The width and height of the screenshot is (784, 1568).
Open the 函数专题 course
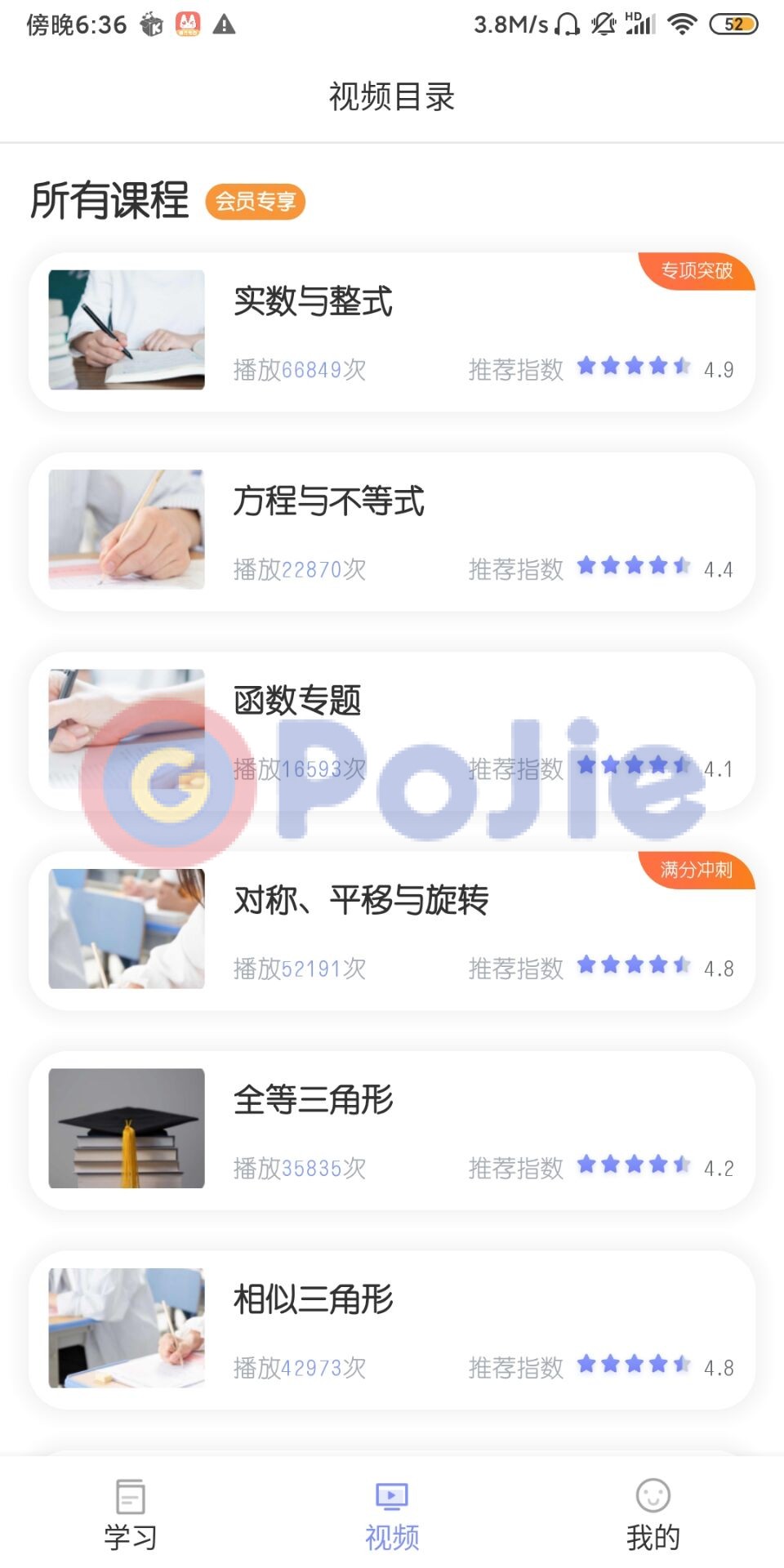[x=392, y=729]
